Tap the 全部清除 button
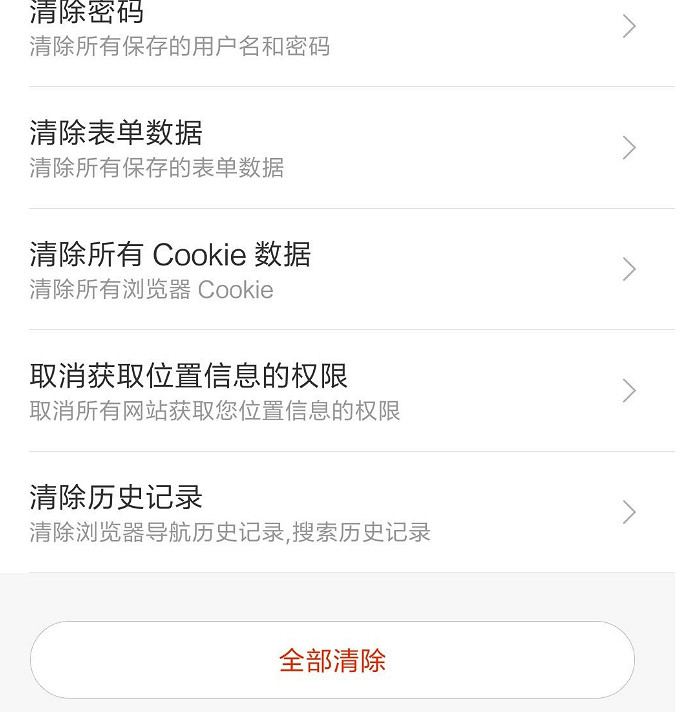The width and height of the screenshot is (684, 712). (332, 660)
